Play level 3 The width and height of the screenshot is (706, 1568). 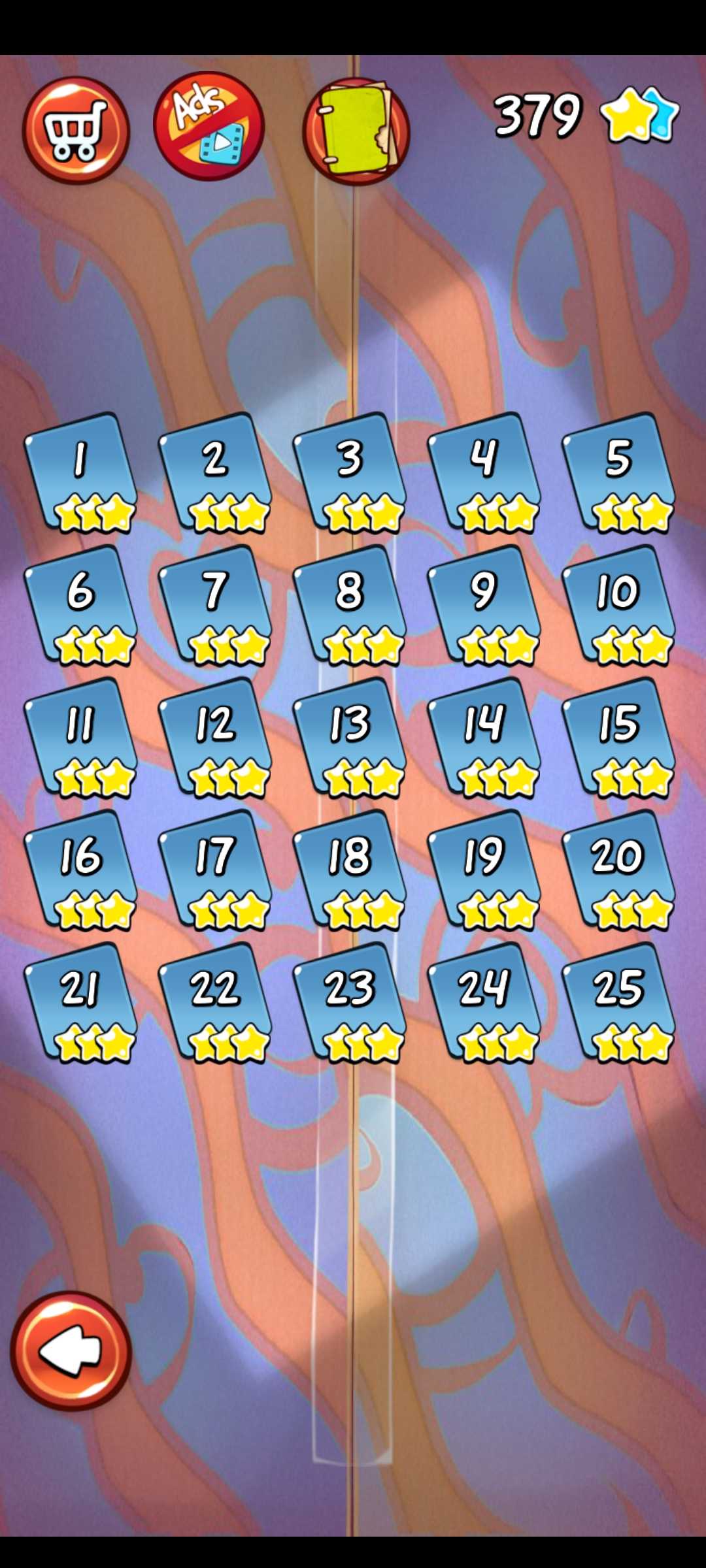(350, 474)
